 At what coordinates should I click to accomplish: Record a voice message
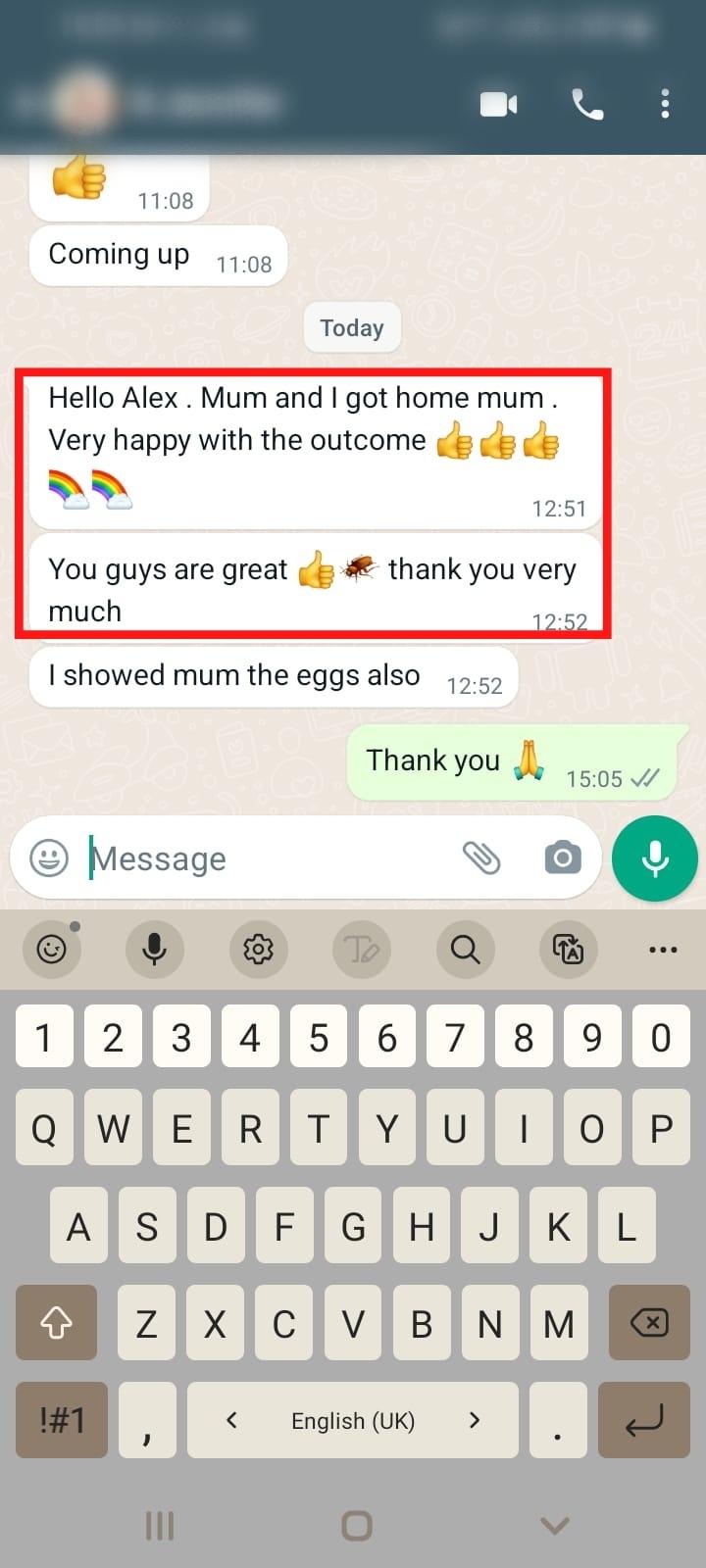(x=654, y=858)
